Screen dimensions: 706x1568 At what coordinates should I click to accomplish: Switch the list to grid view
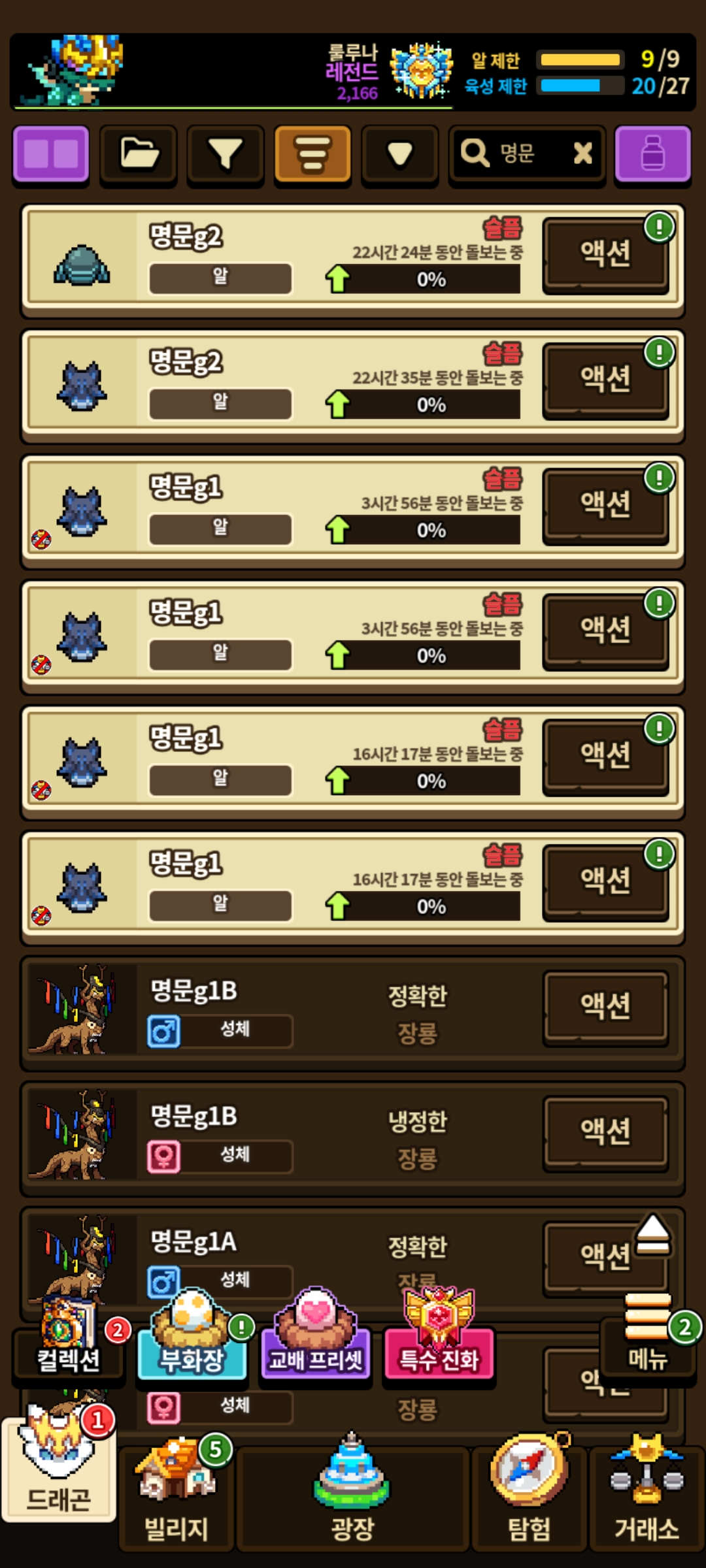[51, 154]
